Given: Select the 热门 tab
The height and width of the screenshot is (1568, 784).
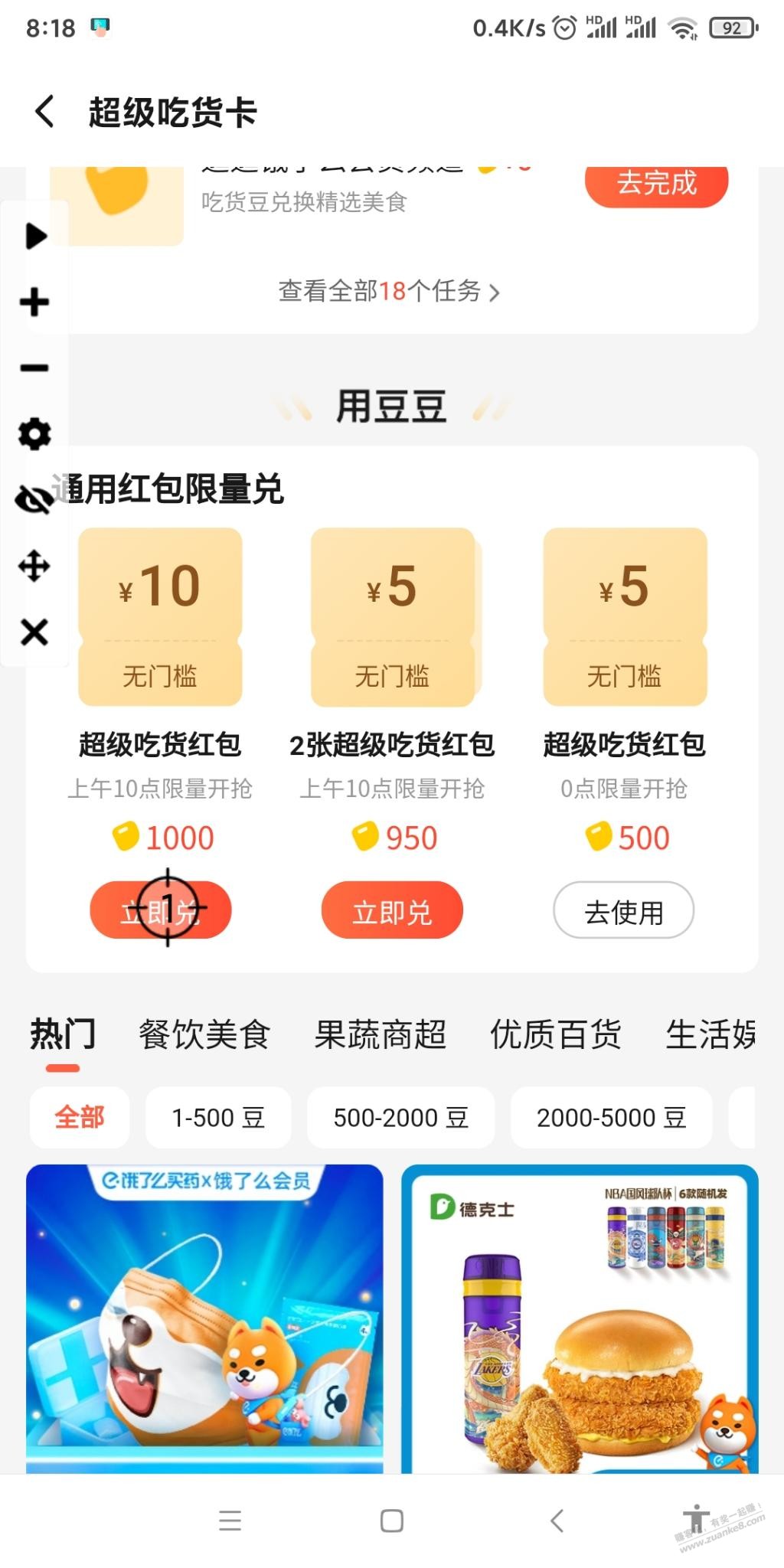Looking at the screenshot, I should click(x=63, y=1035).
